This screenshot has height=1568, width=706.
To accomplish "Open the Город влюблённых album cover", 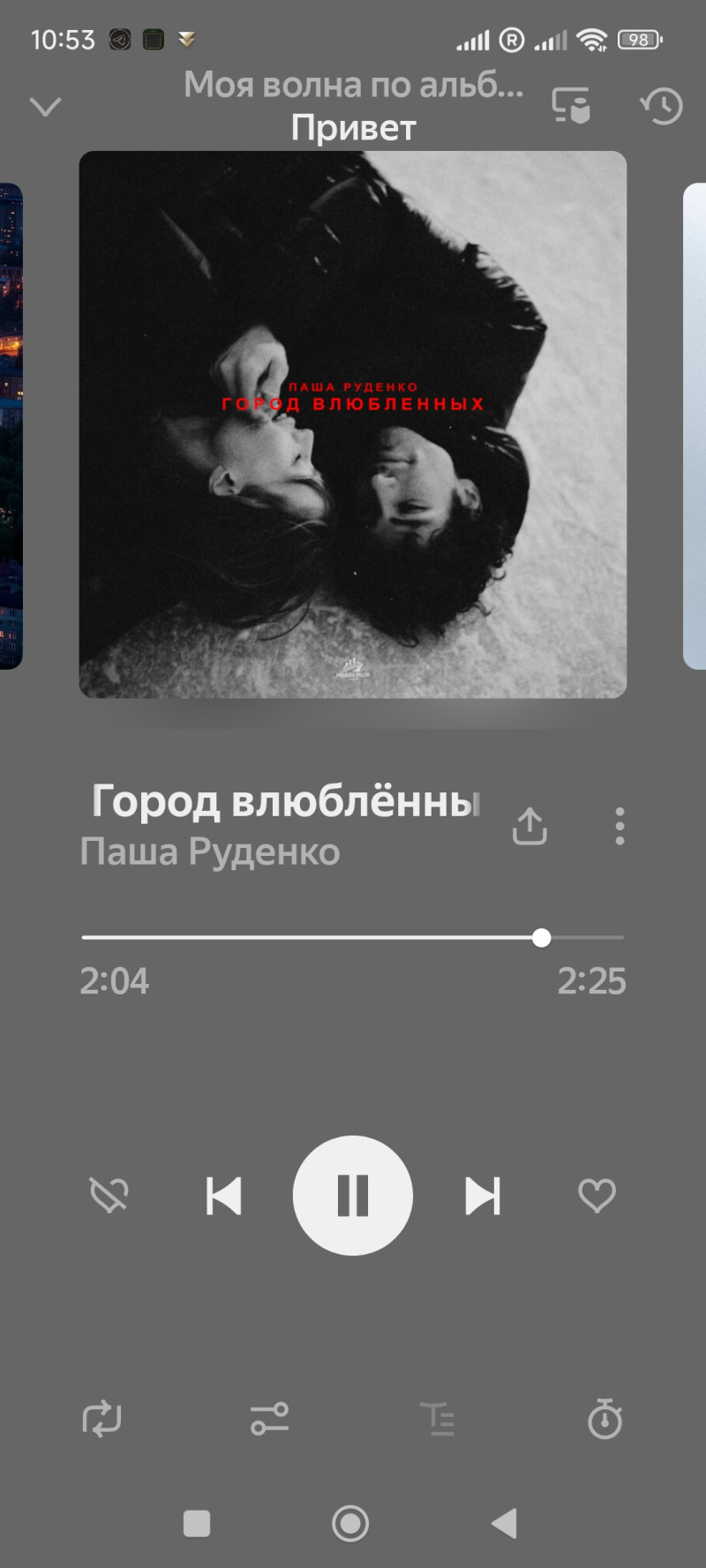I will click(353, 424).
